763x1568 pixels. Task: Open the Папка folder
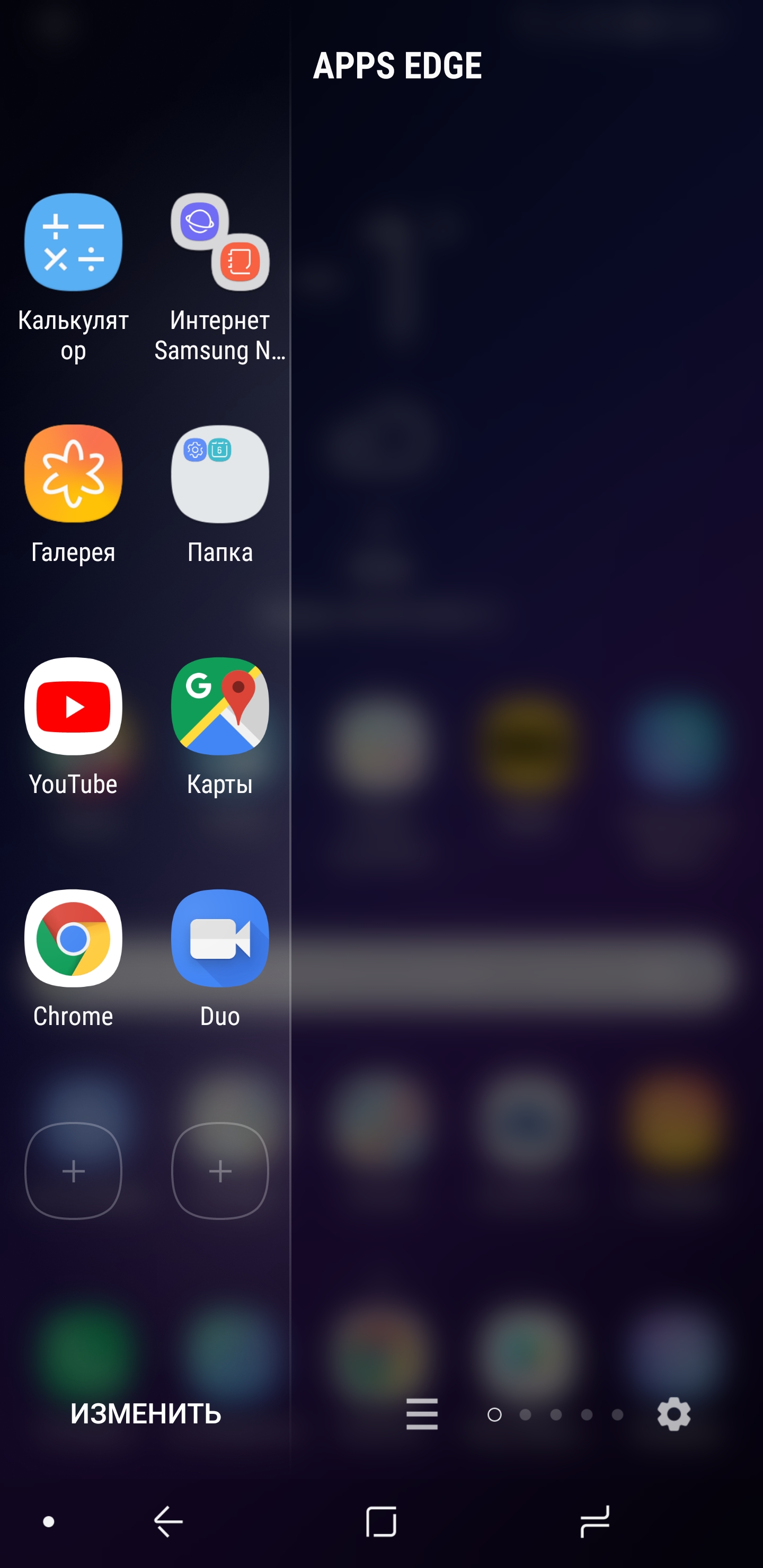click(x=220, y=474)
